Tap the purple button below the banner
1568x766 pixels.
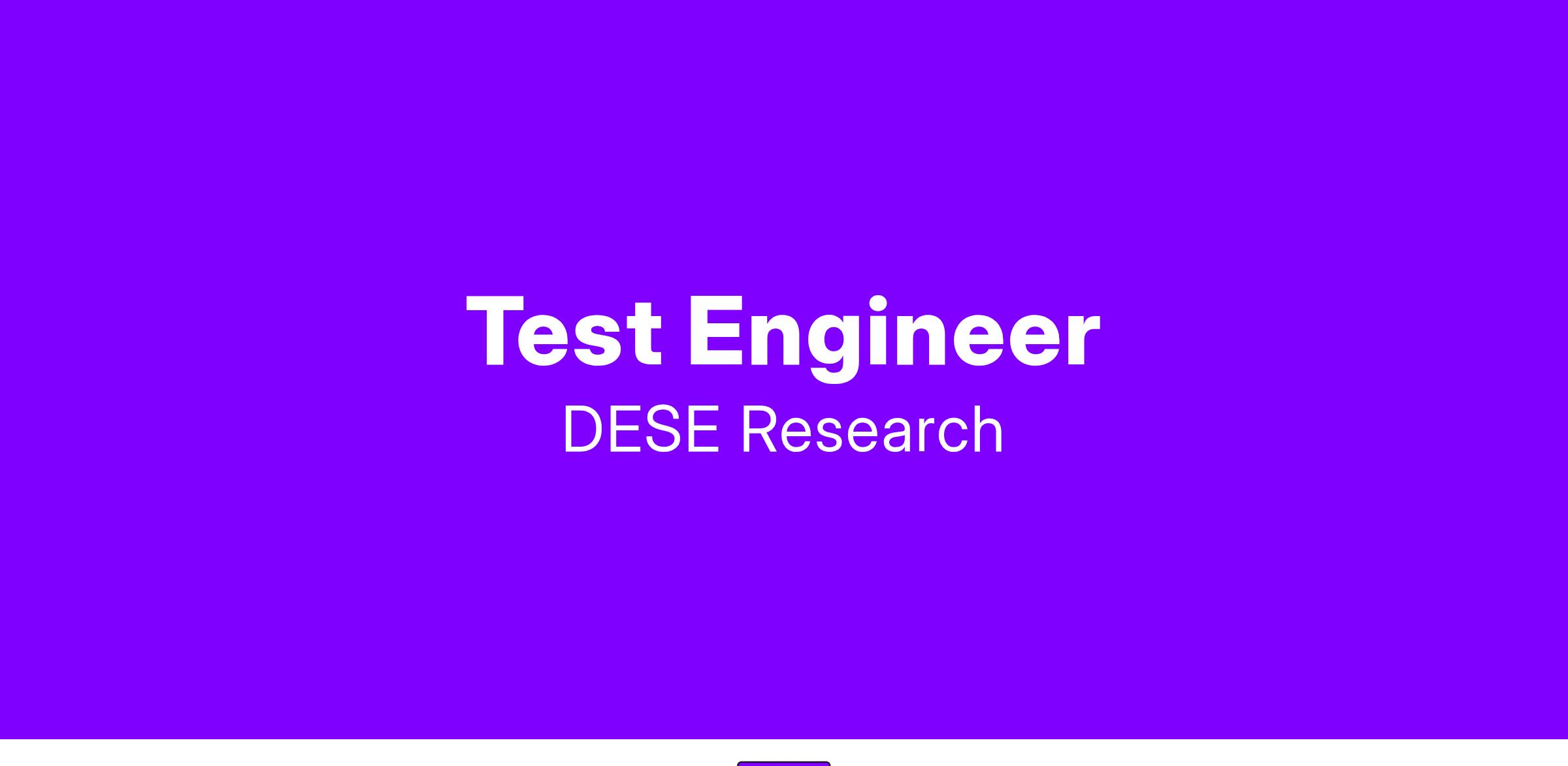783,763
